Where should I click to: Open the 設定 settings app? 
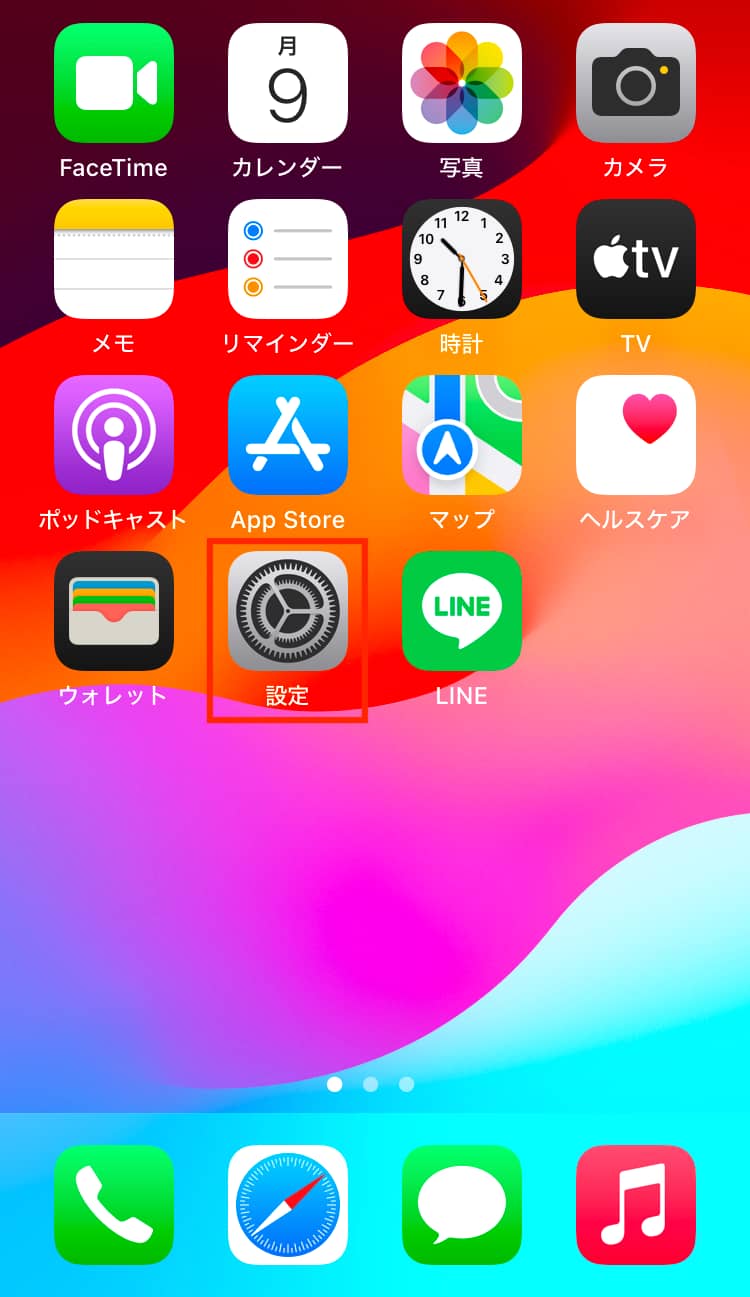tap(288, 611)
